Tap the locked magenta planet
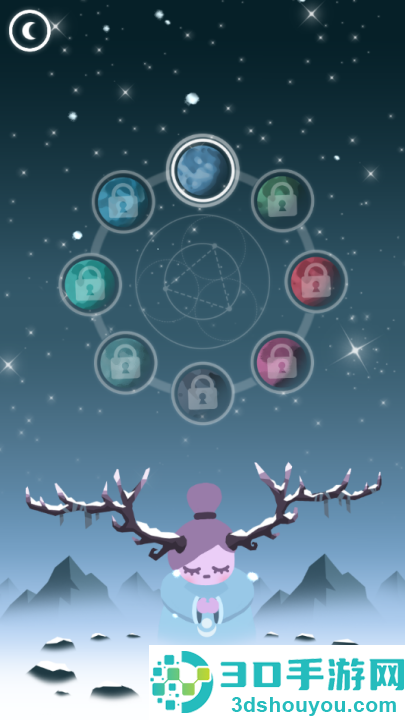The width and height of the screenshot is (405, 720). tap(282, 362)
